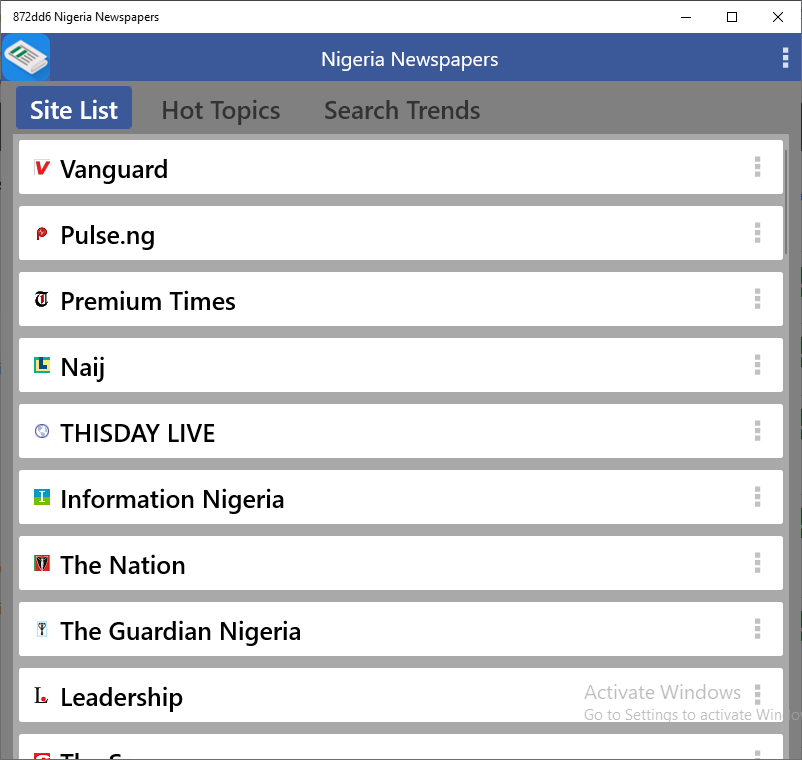The height and width of the screenshot is (760, 802).
Task: Open the options menu for Premium Times
Action: [758, 299]
